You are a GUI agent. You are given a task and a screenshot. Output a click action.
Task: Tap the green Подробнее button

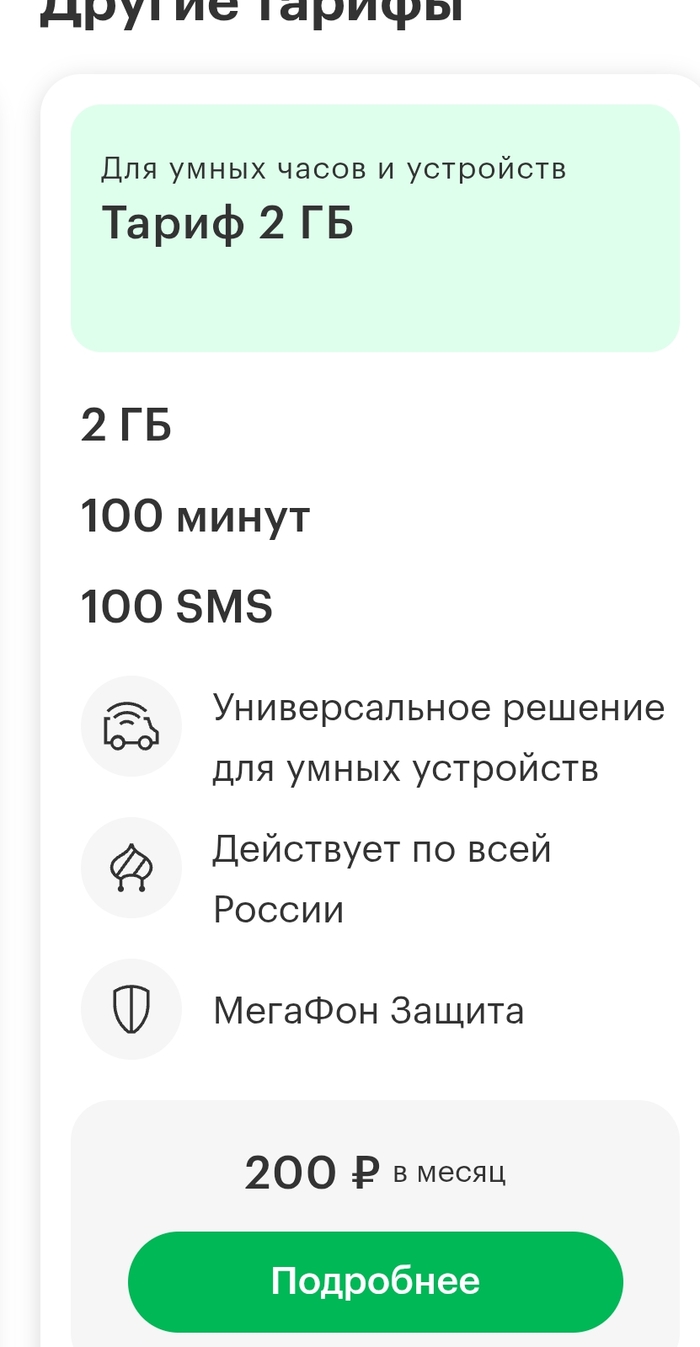click(375, 1281)
